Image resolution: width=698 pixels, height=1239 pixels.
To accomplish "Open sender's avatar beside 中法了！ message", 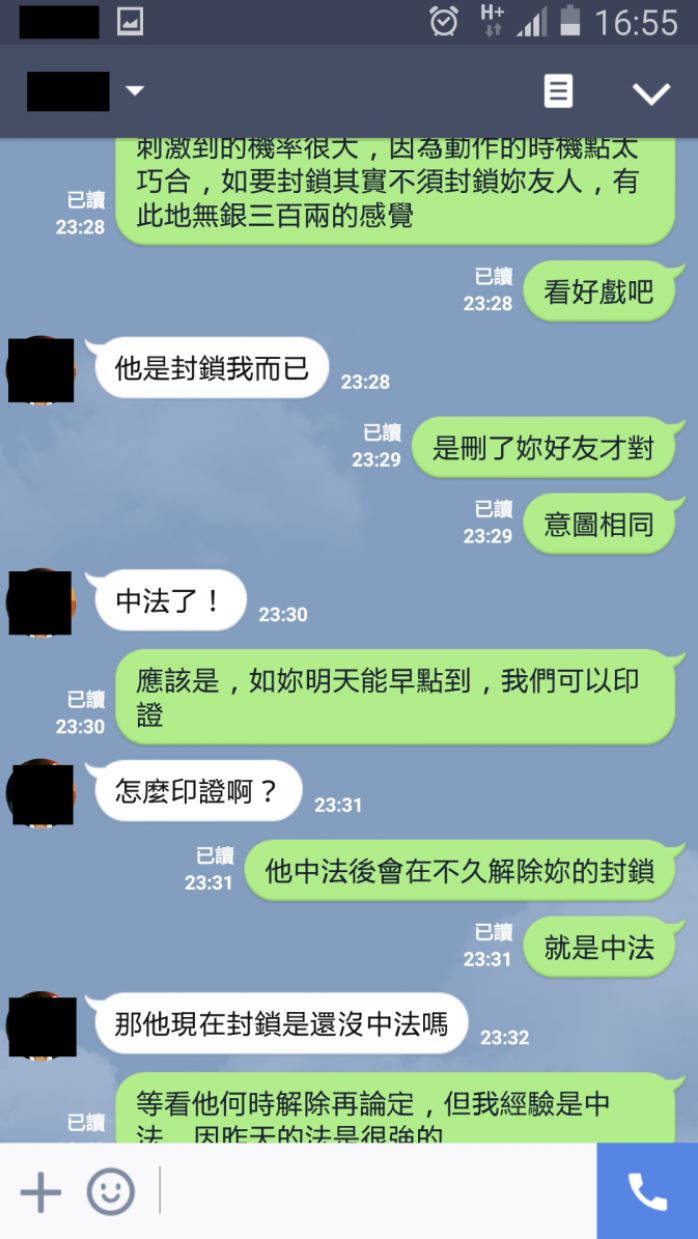I will tap(41, 602).
